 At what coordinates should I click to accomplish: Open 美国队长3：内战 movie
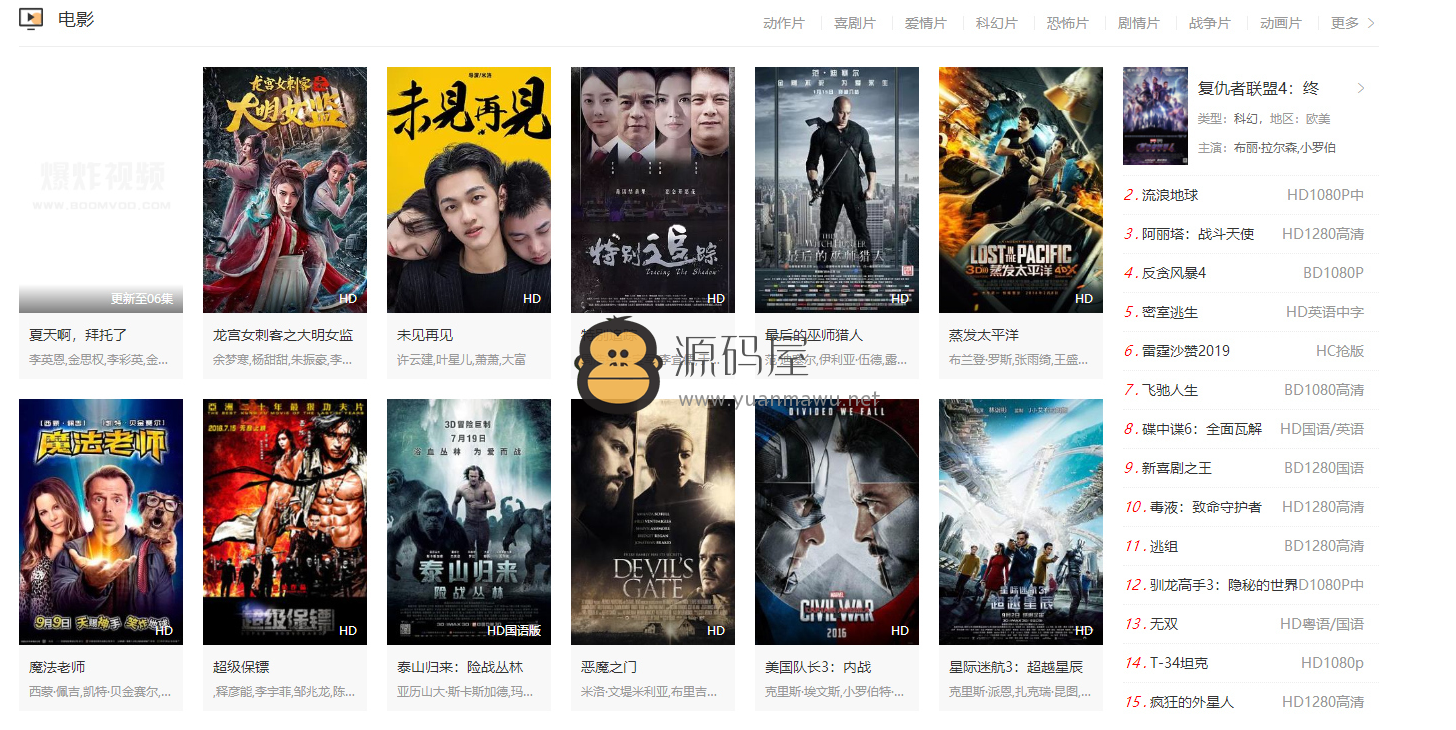pyautogui.click(x=836, y=522)
